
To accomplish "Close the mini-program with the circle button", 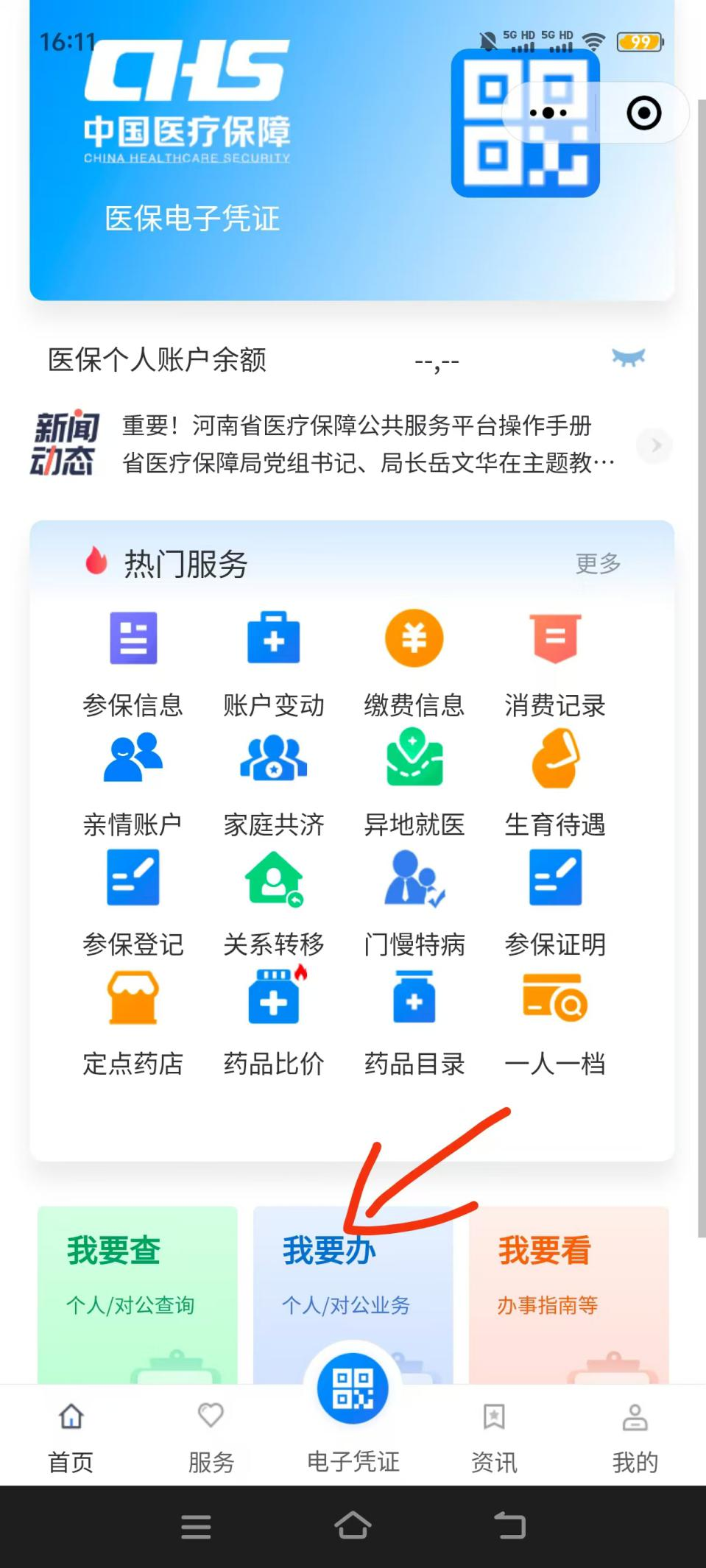I will pyautogui.click(x=643, y=113).
